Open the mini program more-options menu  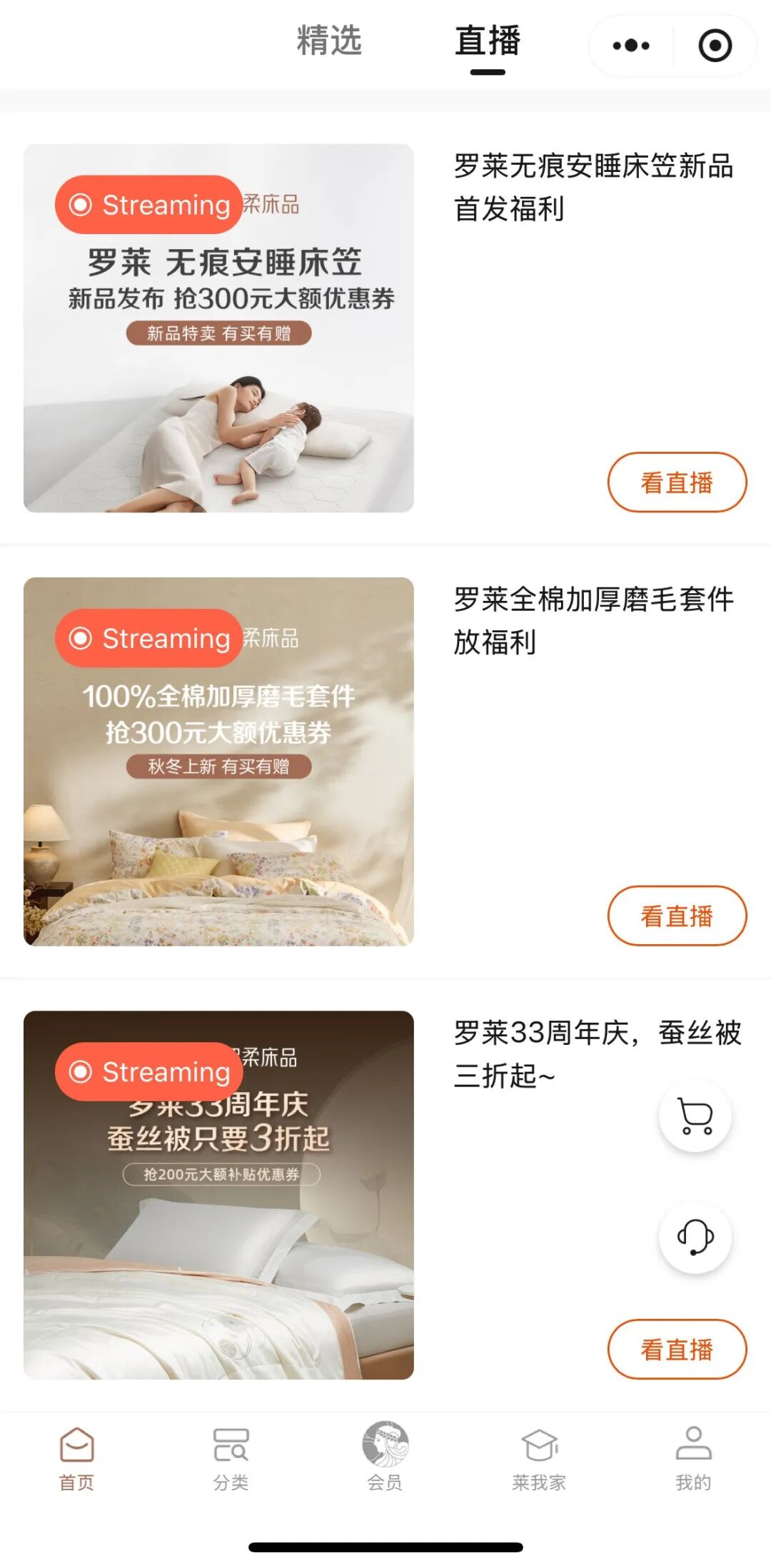(631, 46)
